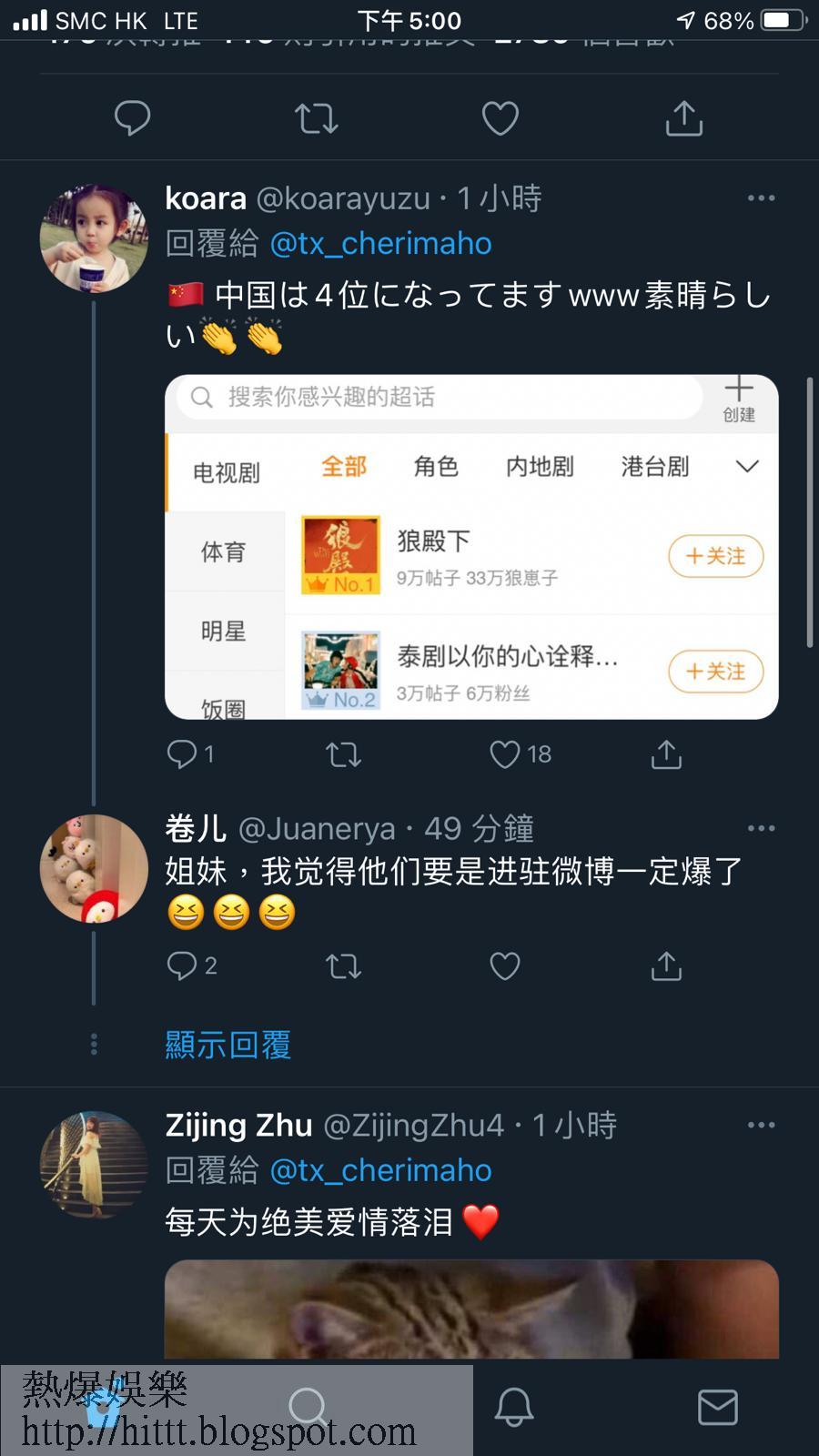Switch to the messages envelope tab

point(717,1407)
